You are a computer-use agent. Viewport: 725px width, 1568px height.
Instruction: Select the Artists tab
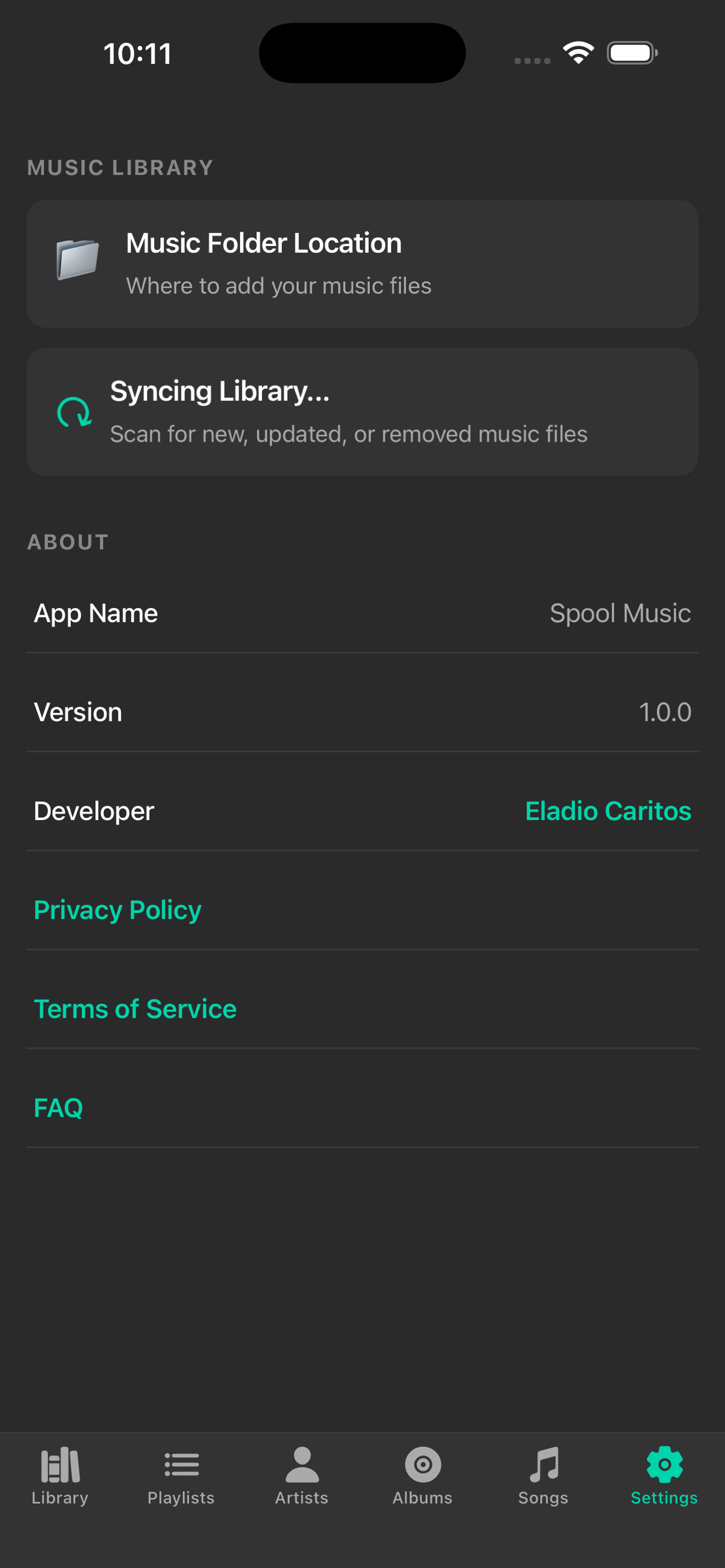coord(302,1475)
